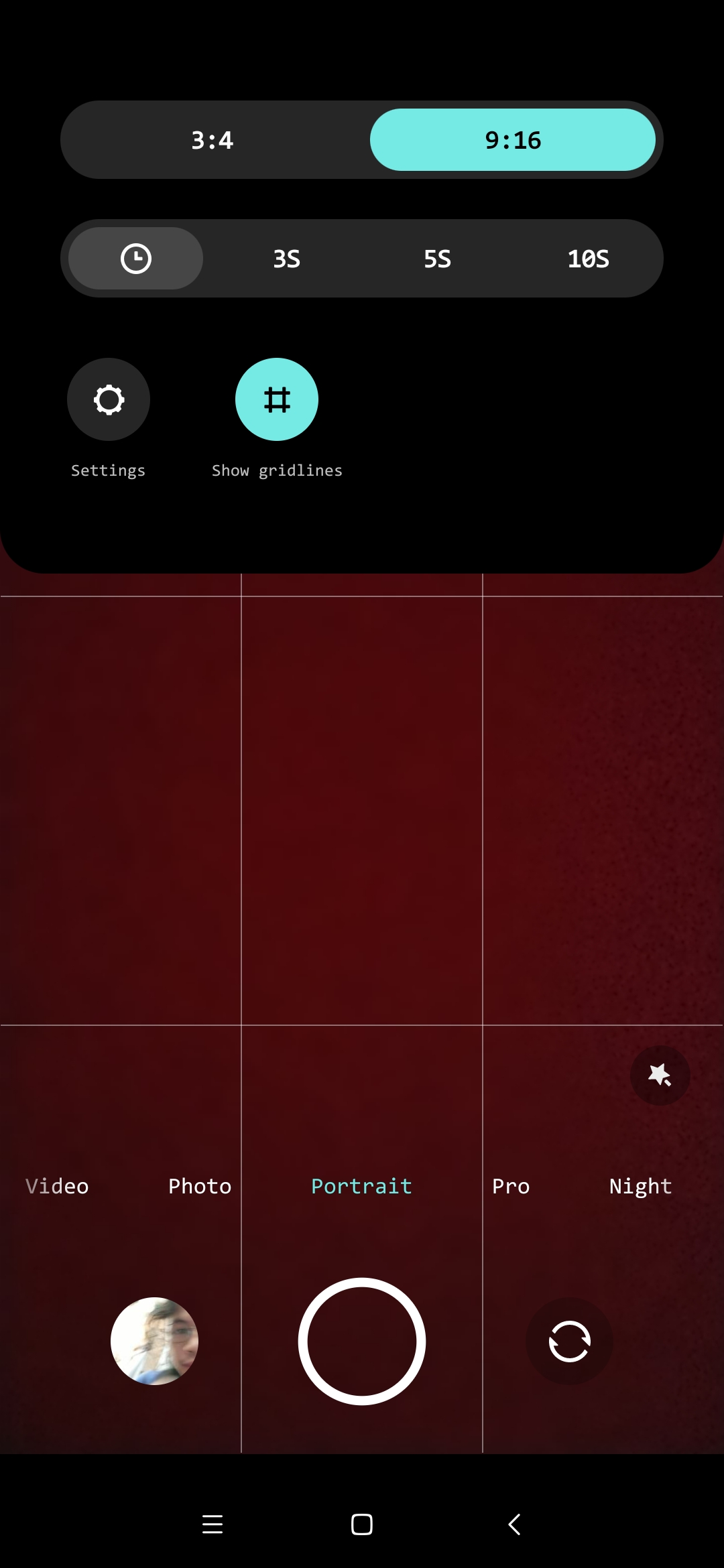Select the 3:4 aspect ratio
Viewport: 724px width, 1568px height.
(x=212, y=140)
